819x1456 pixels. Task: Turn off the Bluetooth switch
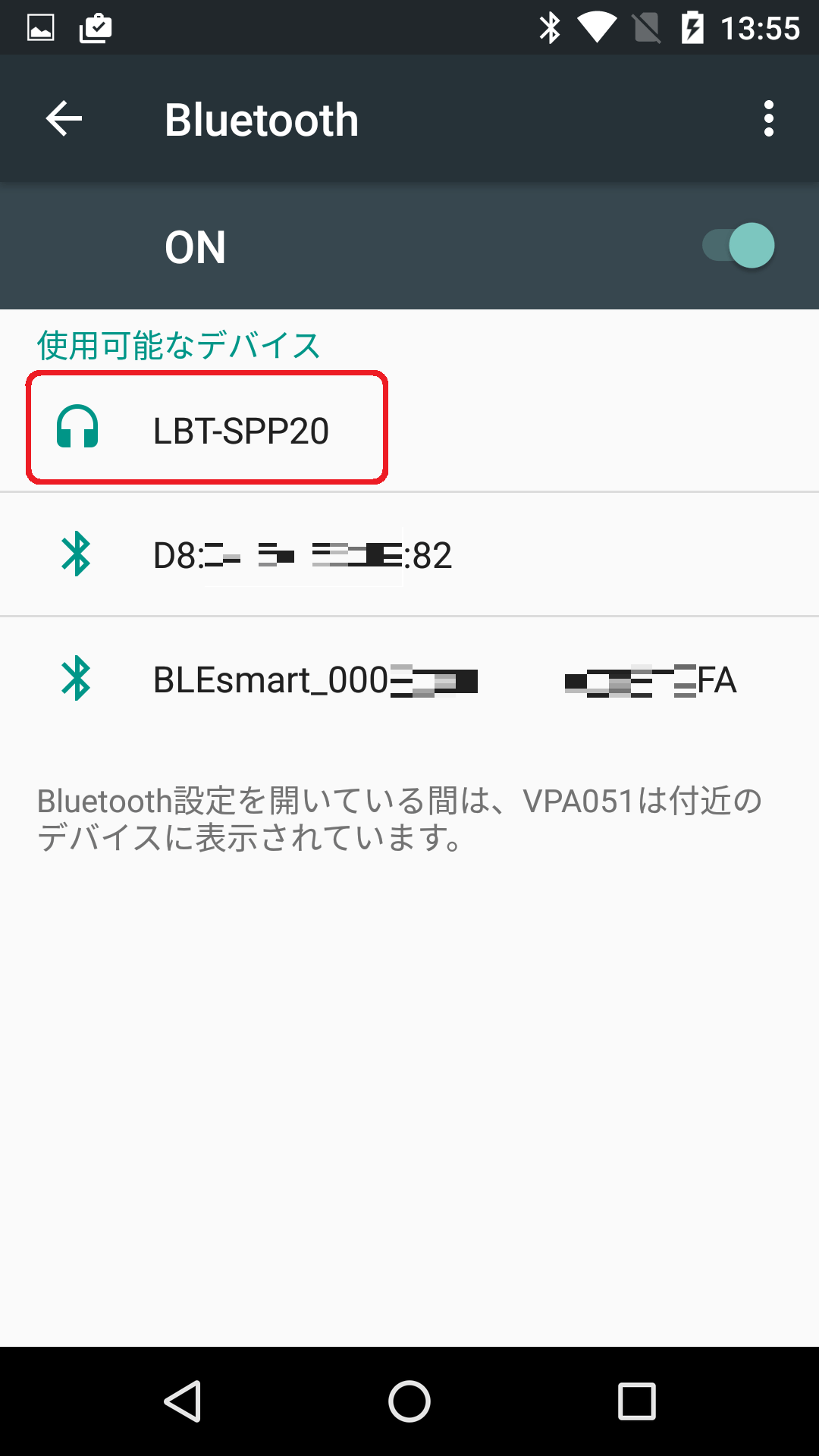pyautogui.click(x=738, y=246)
